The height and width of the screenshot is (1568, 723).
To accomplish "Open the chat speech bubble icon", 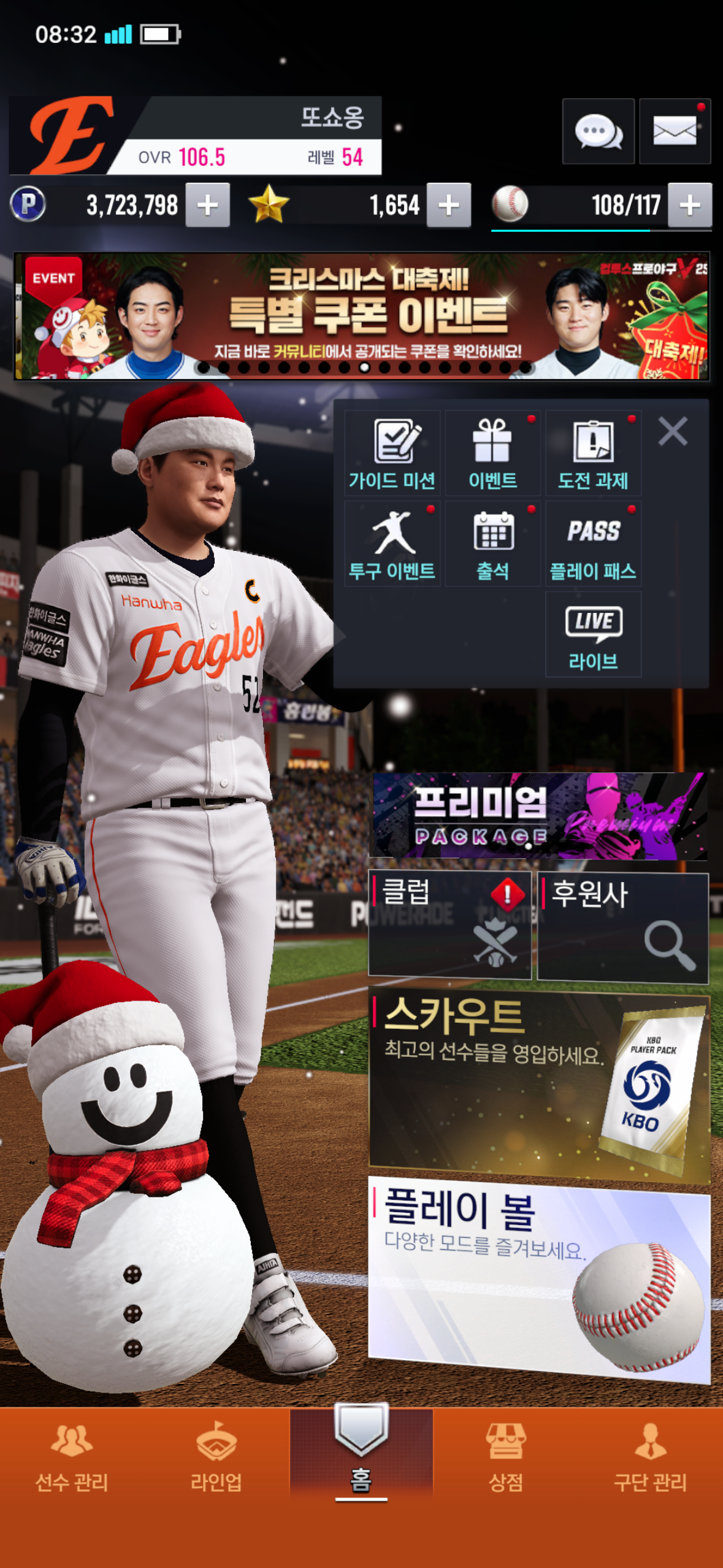I will tap(598, 131).
